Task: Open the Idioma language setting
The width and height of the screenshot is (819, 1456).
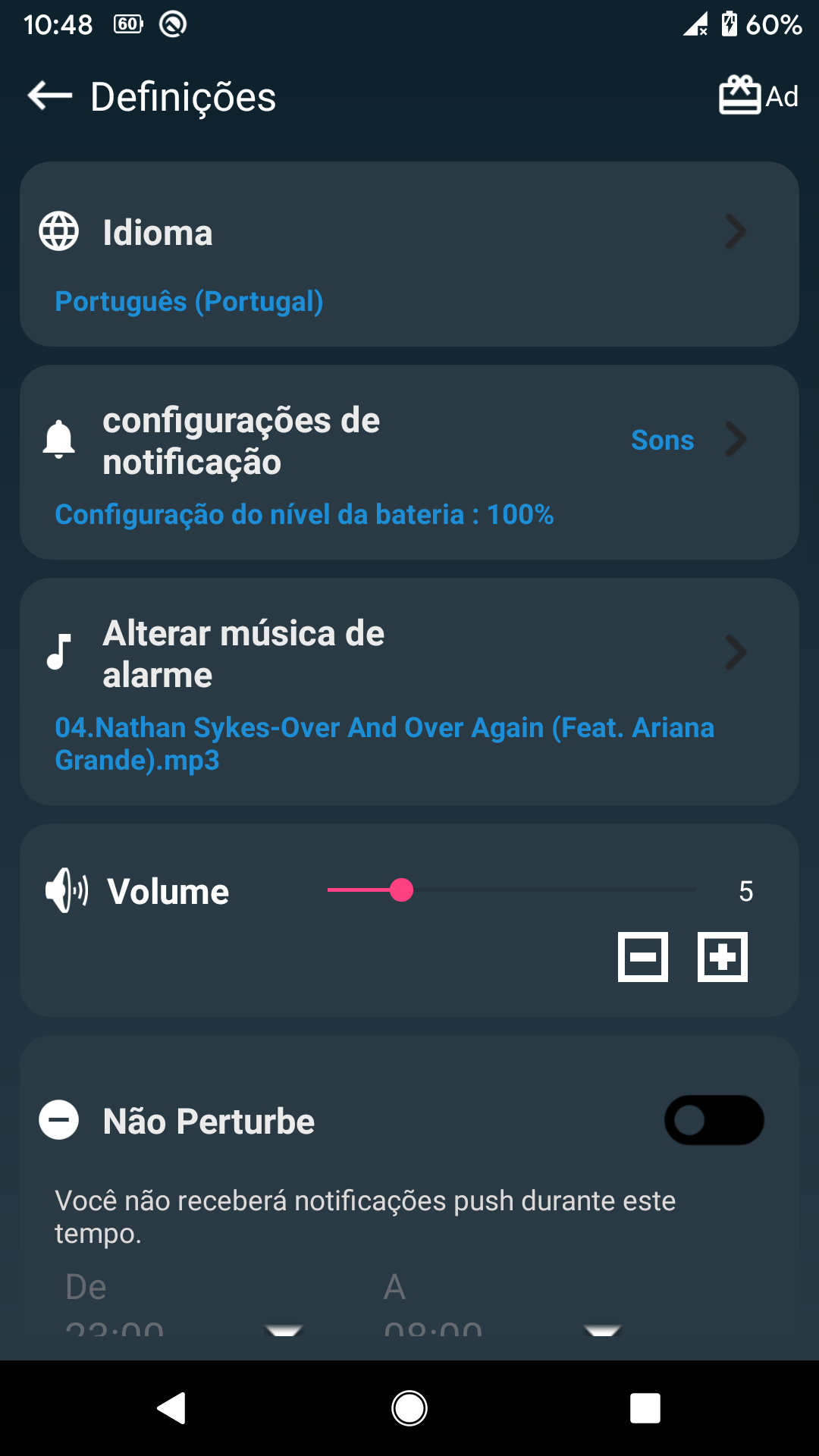Action: (x=409, y=254)
